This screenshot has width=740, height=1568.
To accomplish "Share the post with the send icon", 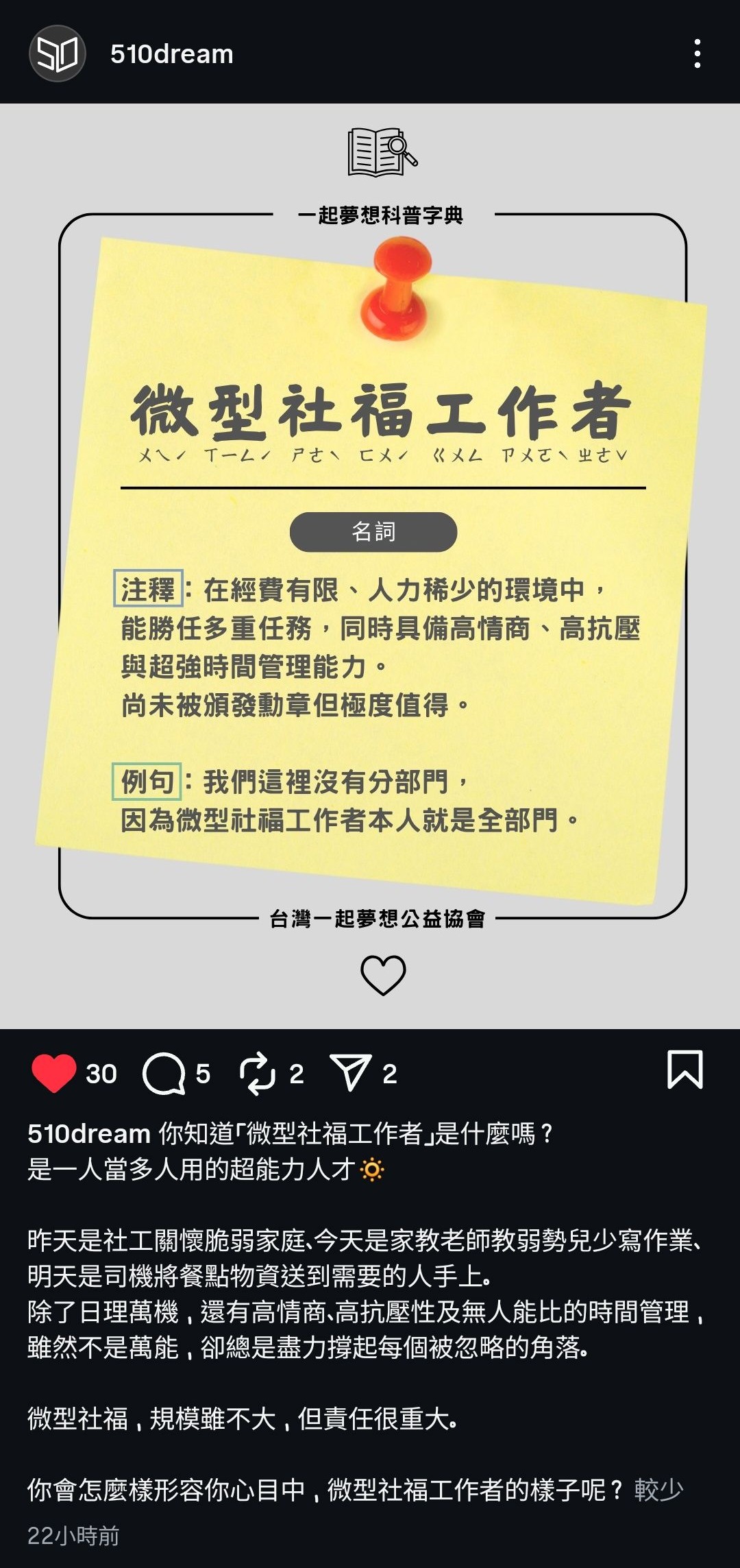I will pos(351,1072).
